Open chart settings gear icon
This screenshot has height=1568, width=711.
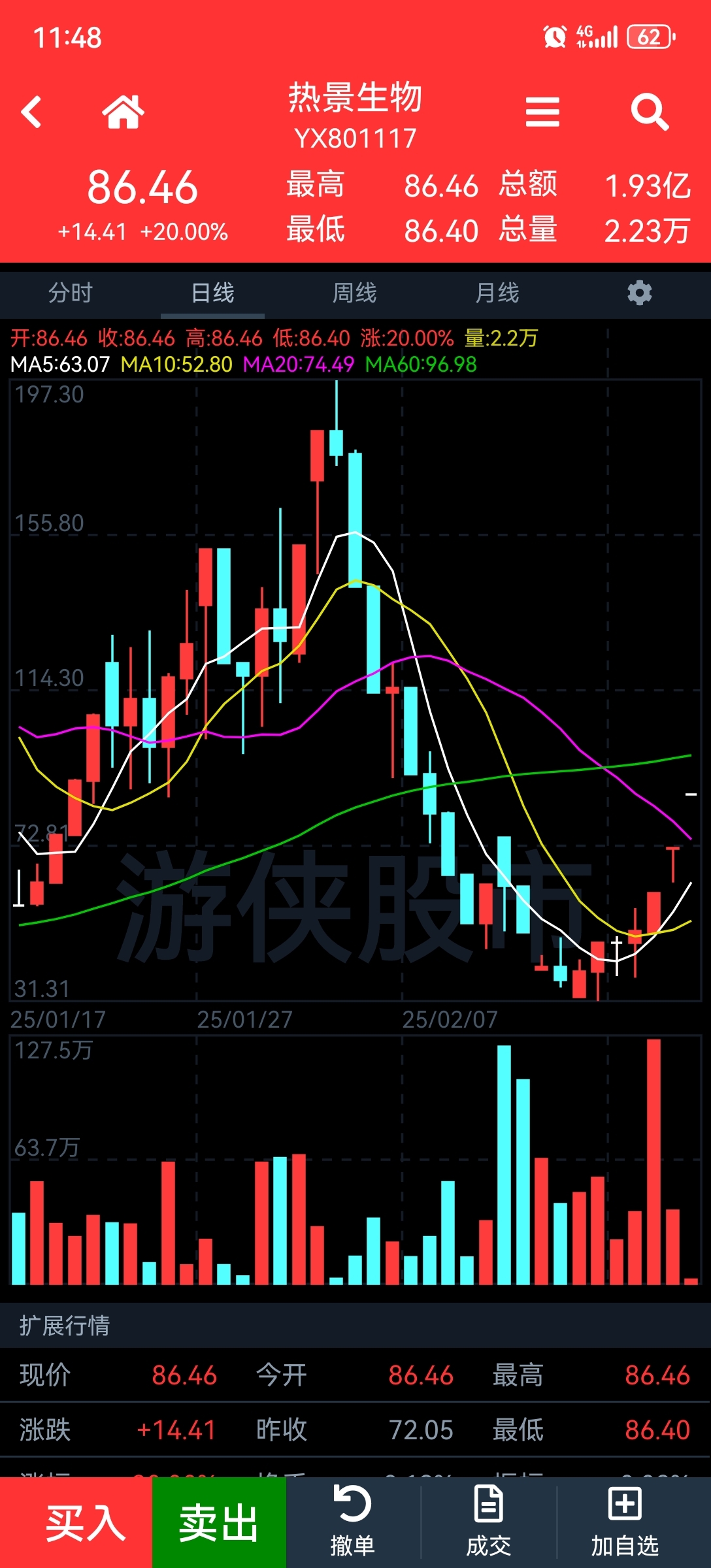tap(639, 293)
